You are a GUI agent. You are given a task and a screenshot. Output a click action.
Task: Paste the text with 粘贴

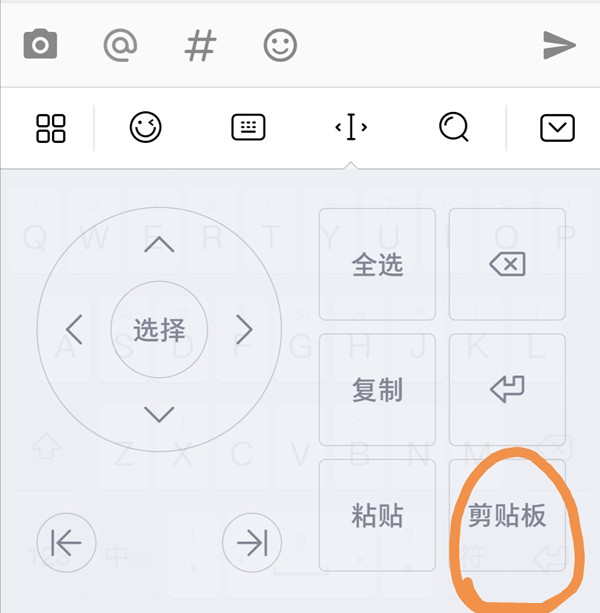pyautogui.click(x=377, y=515)
